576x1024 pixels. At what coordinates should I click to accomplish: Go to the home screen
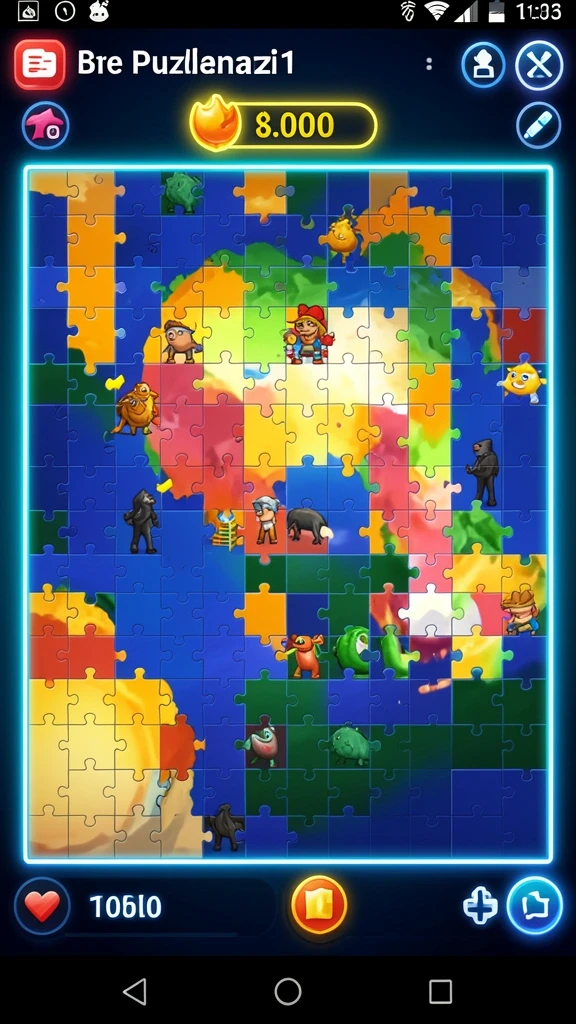point(288,991)
